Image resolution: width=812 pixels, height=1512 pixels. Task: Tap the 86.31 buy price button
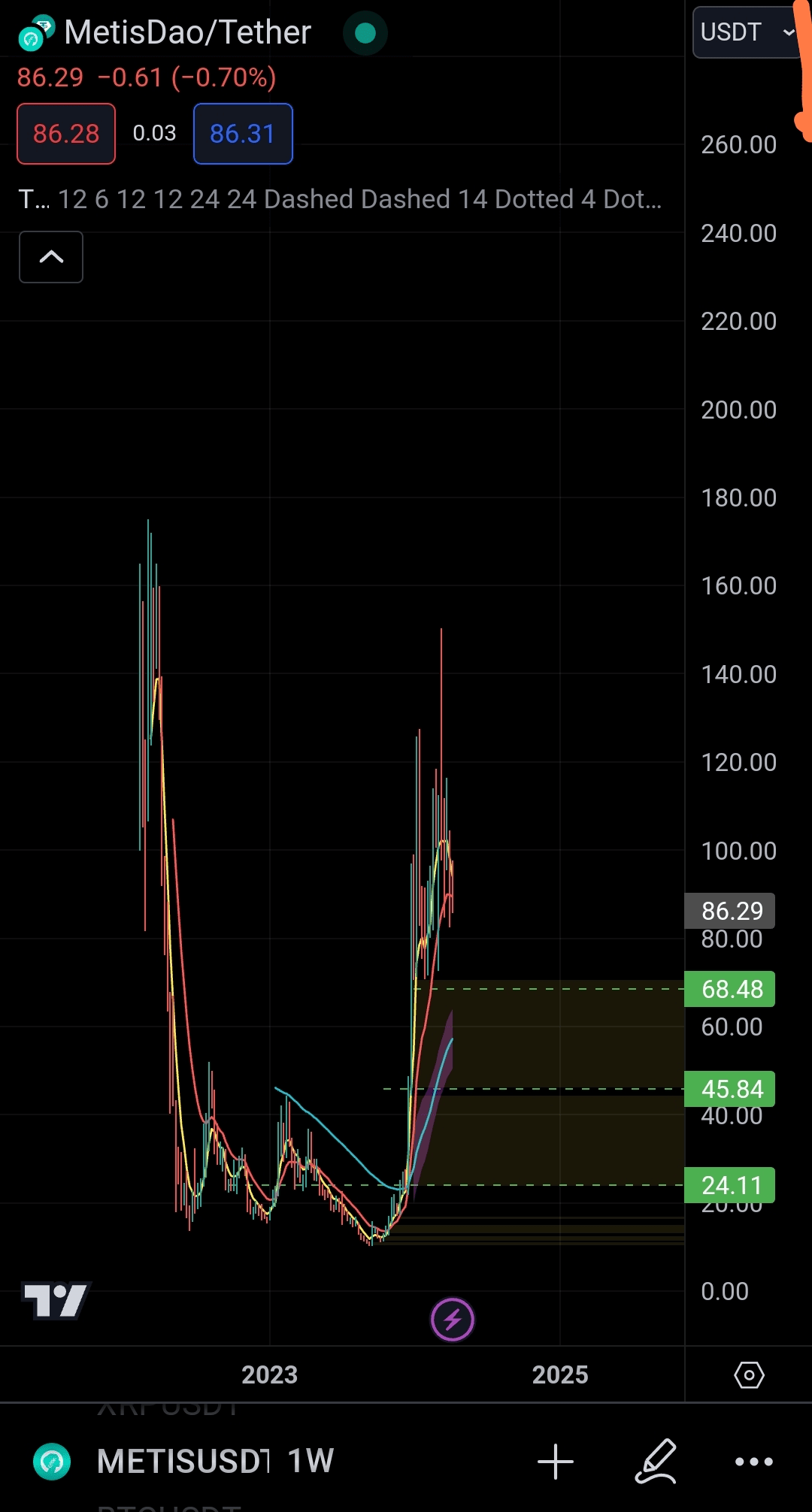click(x=243, y=134)
